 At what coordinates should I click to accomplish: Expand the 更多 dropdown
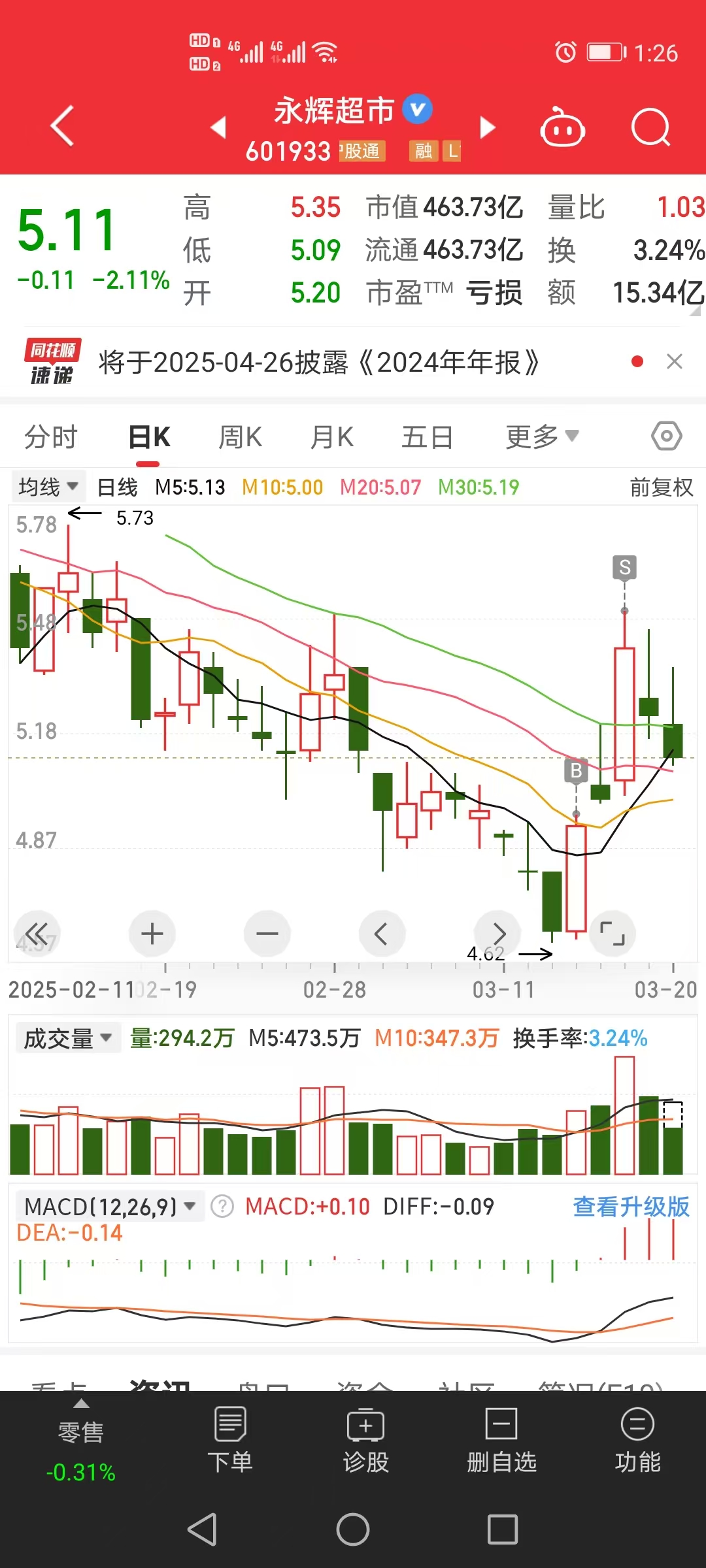pos(543,436)
